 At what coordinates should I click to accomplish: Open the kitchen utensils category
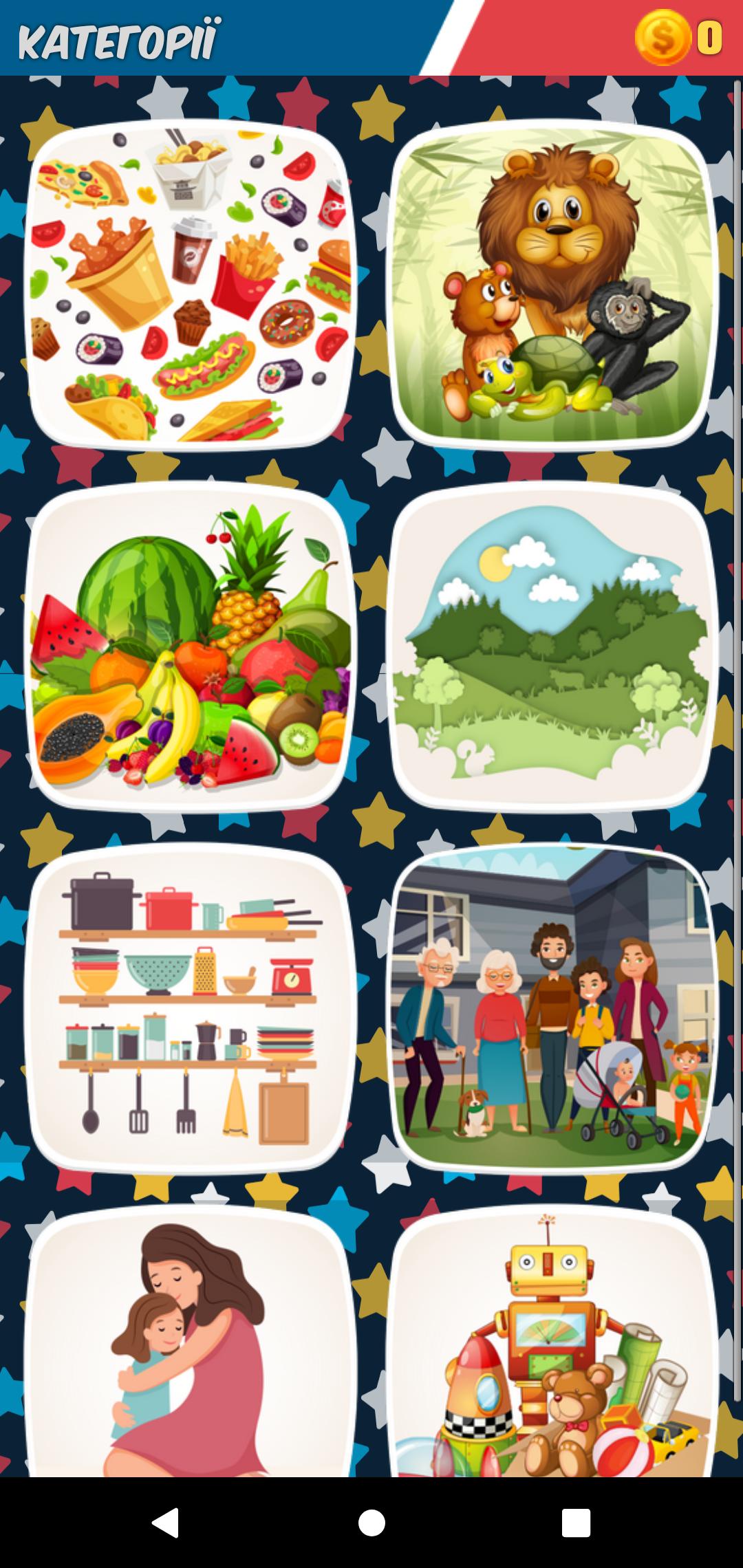[x=191, y=1008]
